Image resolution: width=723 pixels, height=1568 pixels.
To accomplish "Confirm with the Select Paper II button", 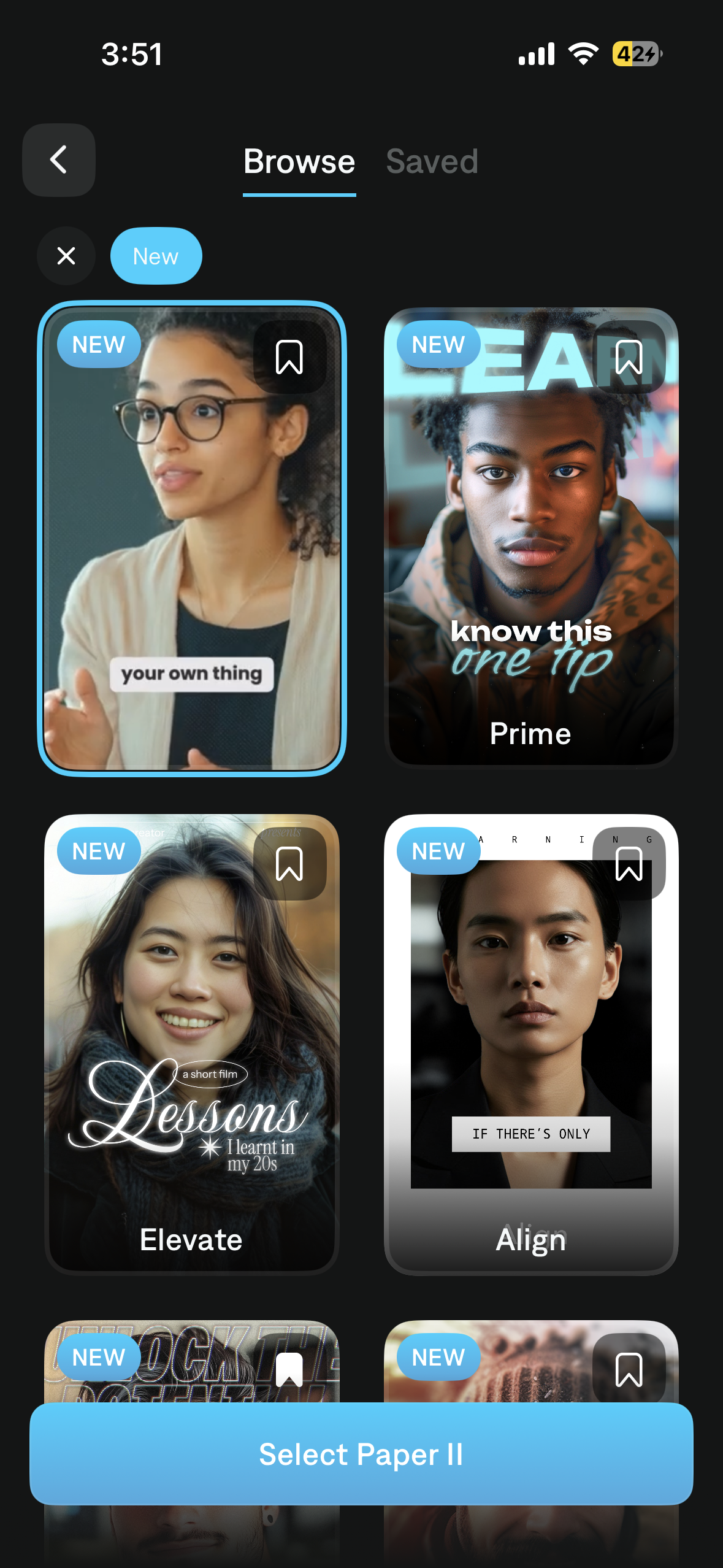I will click(361, 1453).
